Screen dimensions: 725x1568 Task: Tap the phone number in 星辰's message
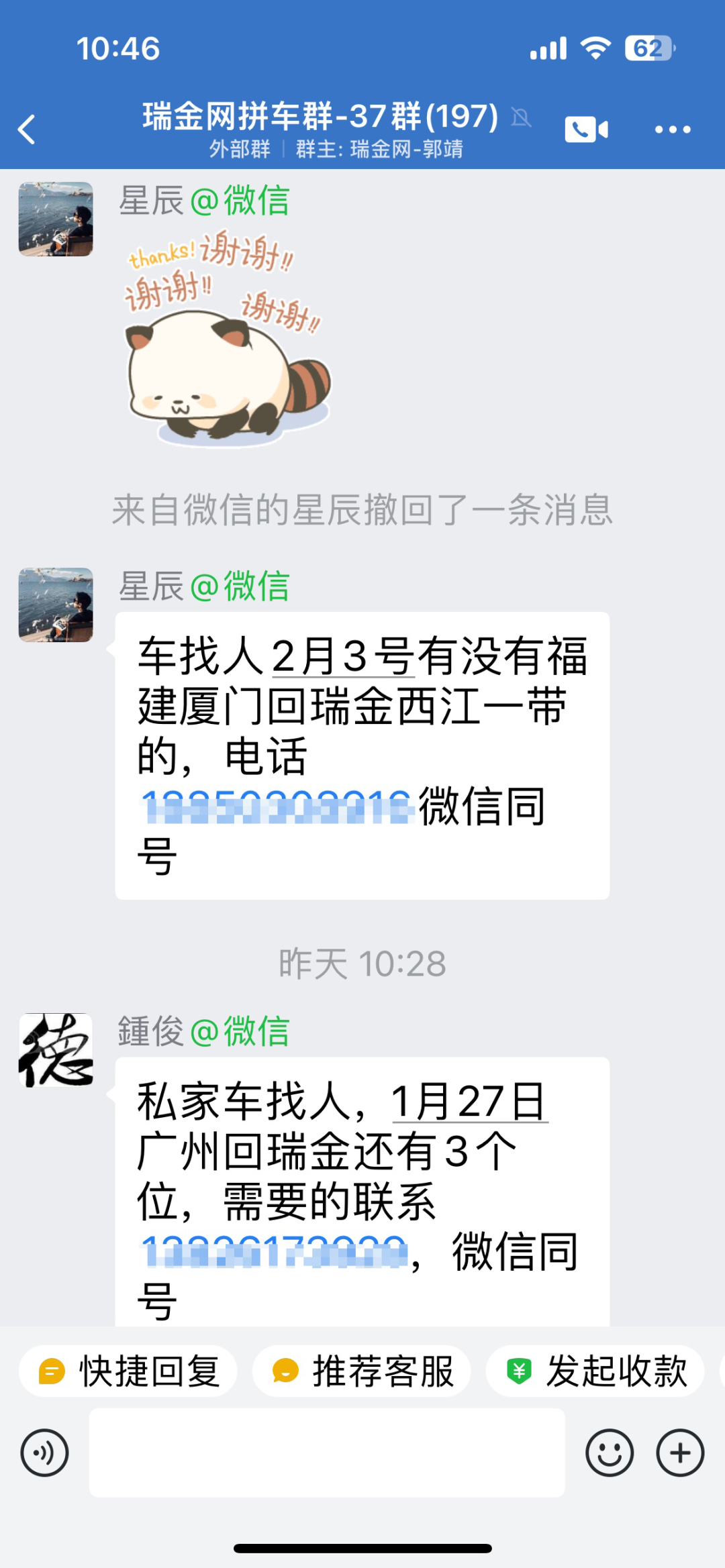277,807
